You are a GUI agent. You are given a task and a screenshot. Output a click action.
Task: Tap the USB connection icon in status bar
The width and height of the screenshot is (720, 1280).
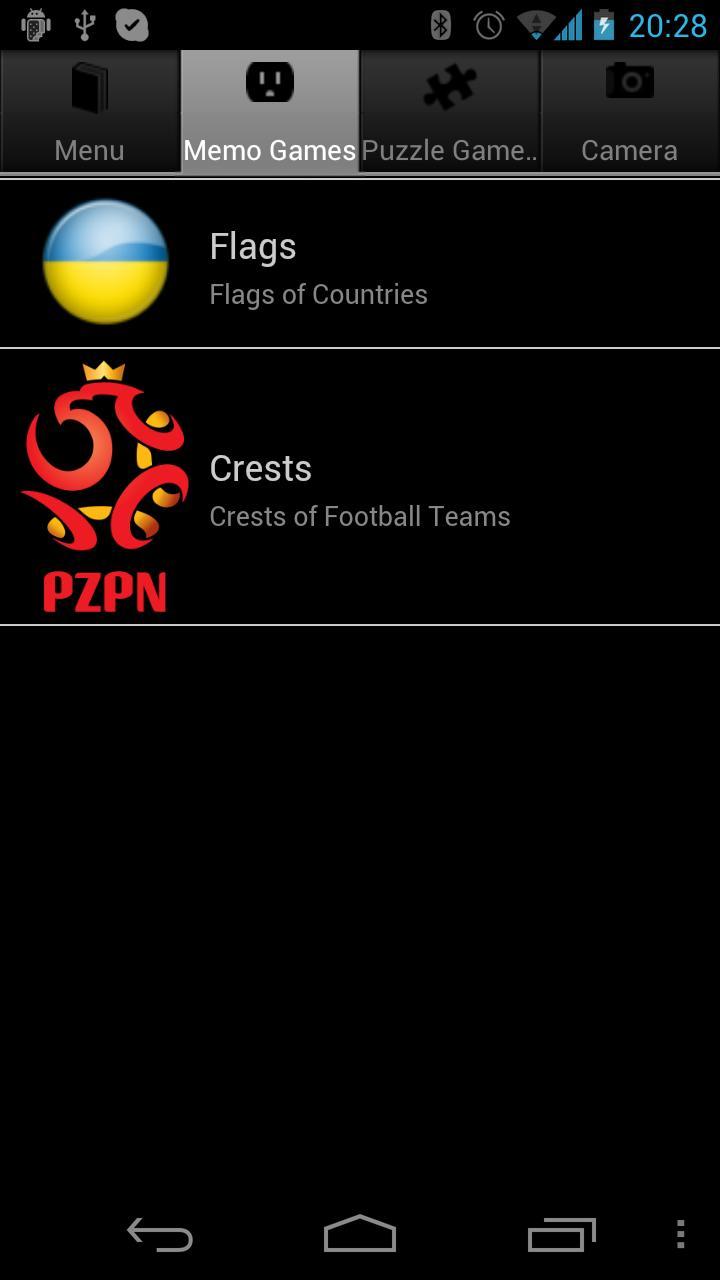86,25
